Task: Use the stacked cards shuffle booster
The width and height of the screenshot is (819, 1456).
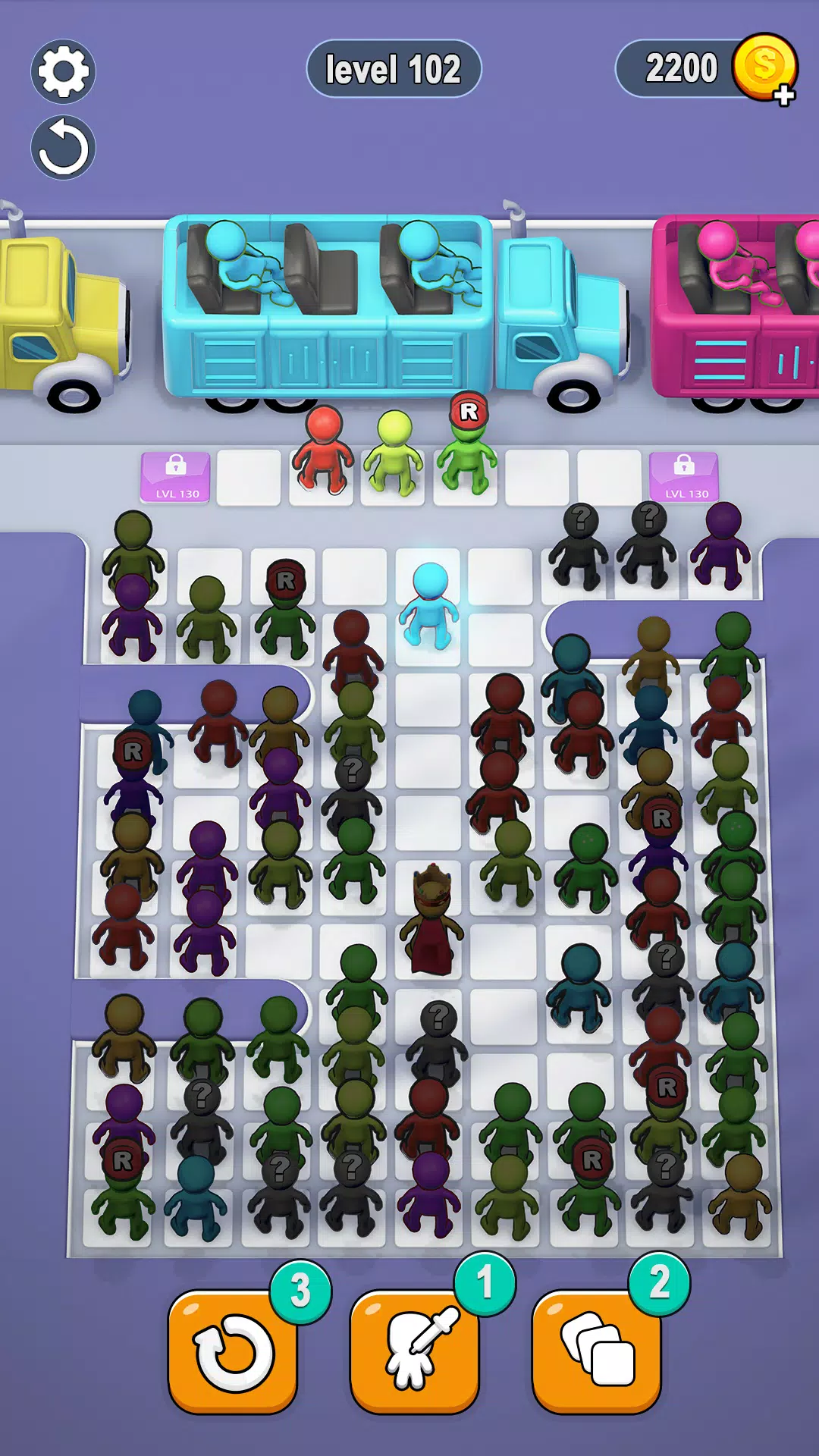Action: [x=597, y=1352]
